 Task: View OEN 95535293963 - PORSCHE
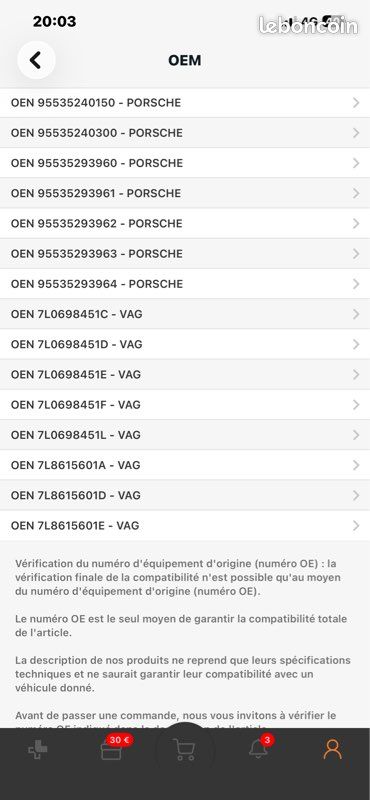[185, 253]
